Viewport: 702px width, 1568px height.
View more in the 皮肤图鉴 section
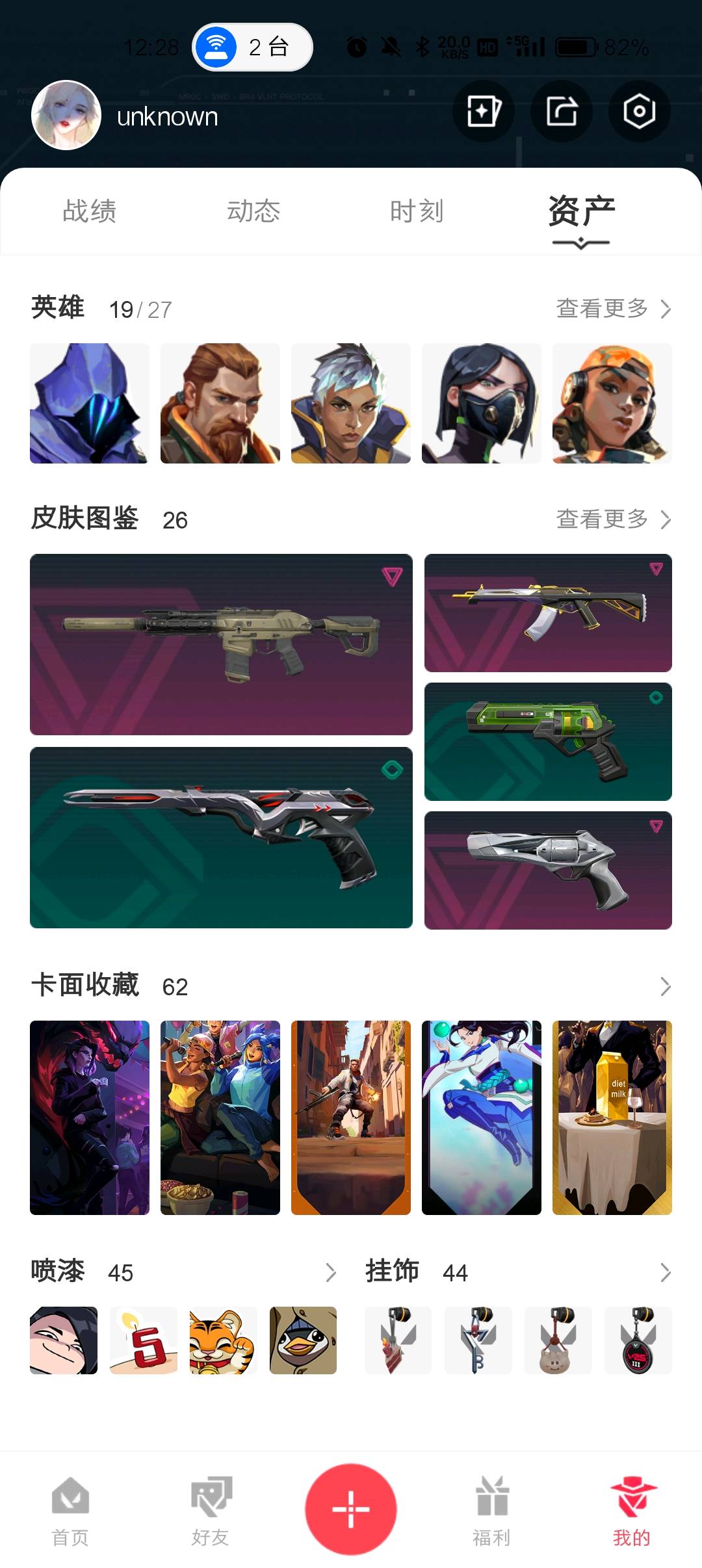[613, 519]
